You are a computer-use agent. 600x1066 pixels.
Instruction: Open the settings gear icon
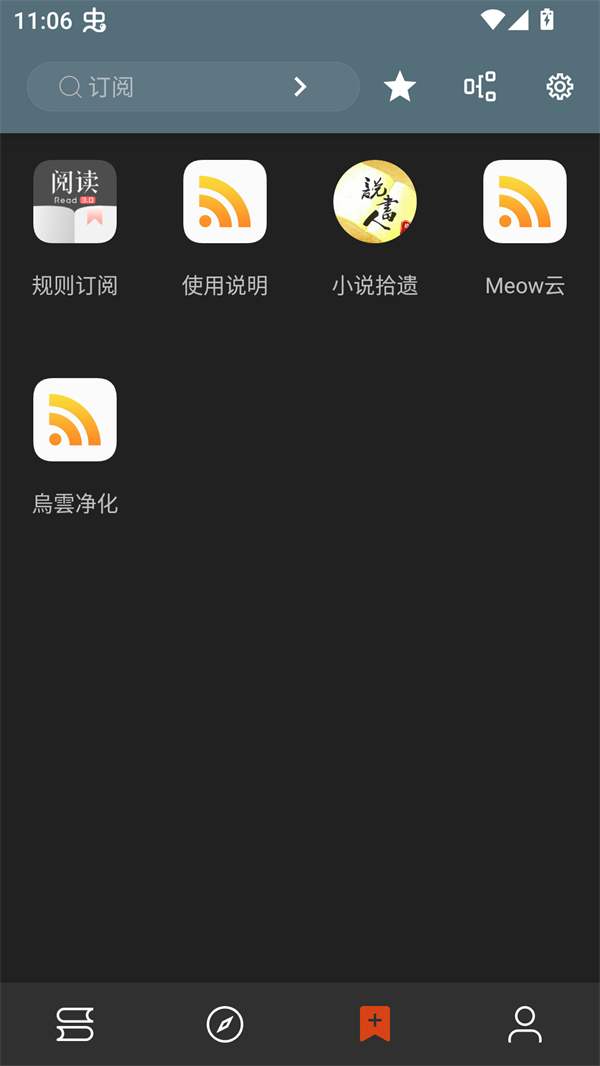coord(559,87)
